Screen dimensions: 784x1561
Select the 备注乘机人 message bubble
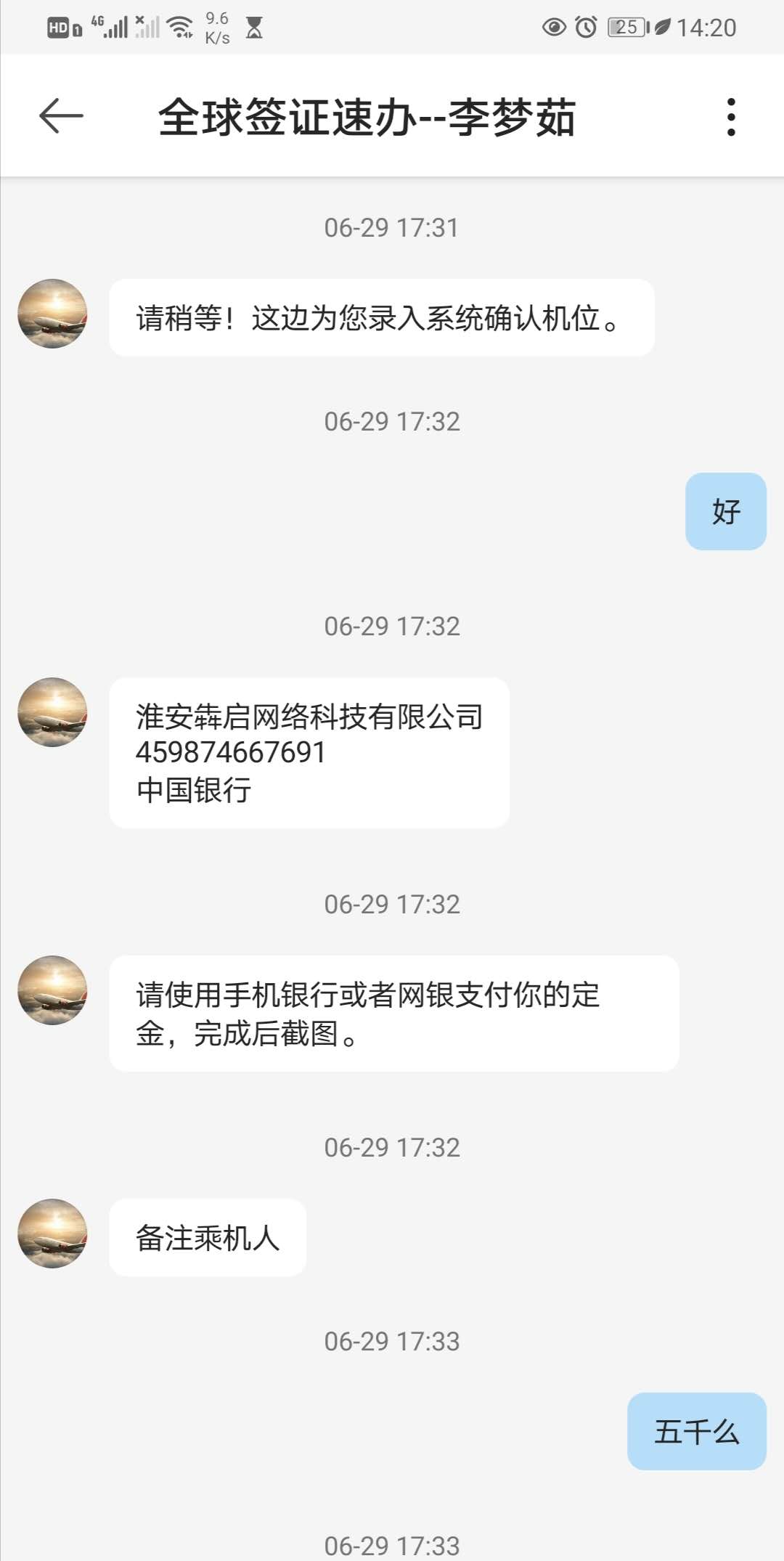207,1236
